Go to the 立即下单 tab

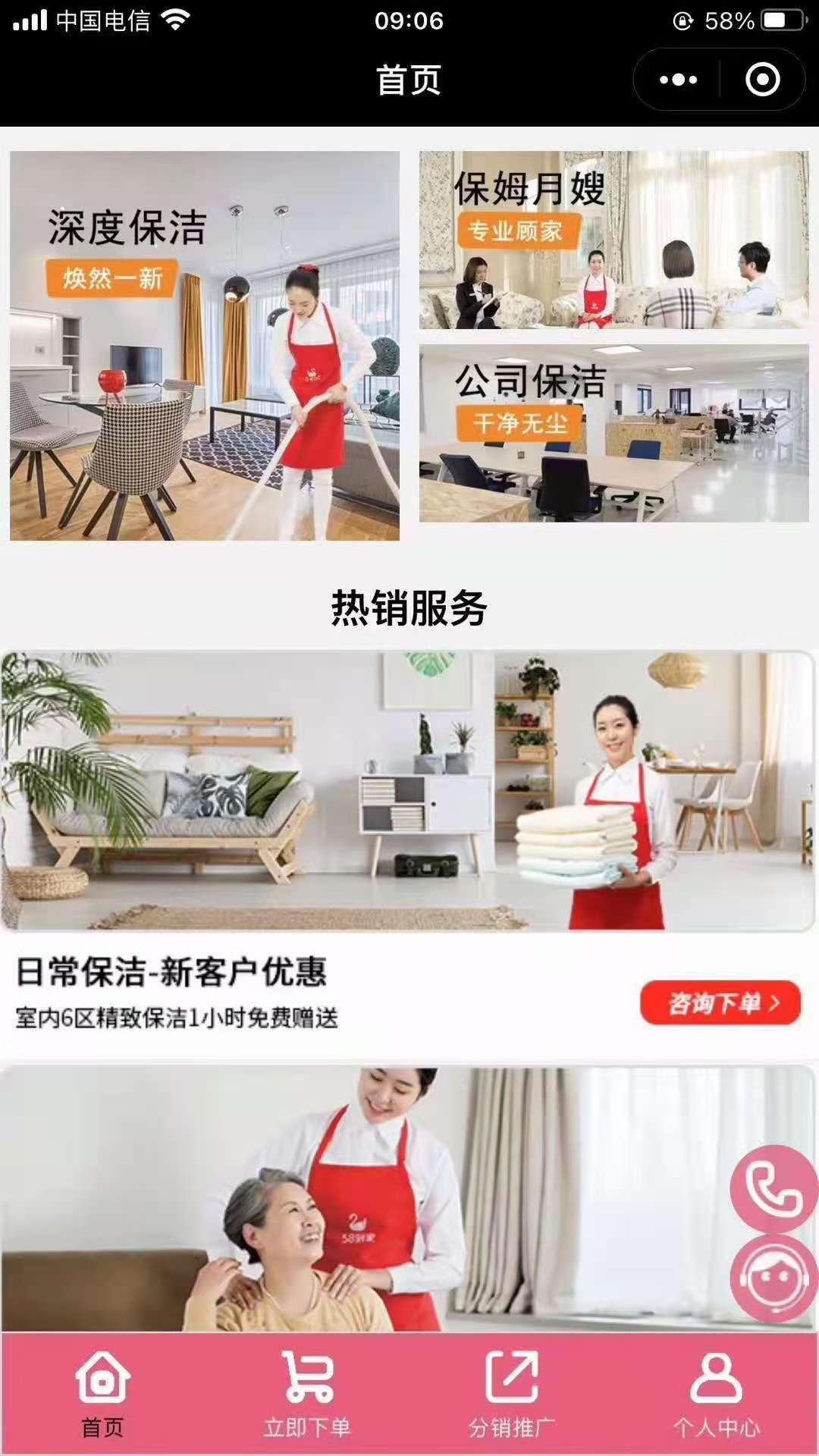pyautogui.click(x=307, y=1394)
